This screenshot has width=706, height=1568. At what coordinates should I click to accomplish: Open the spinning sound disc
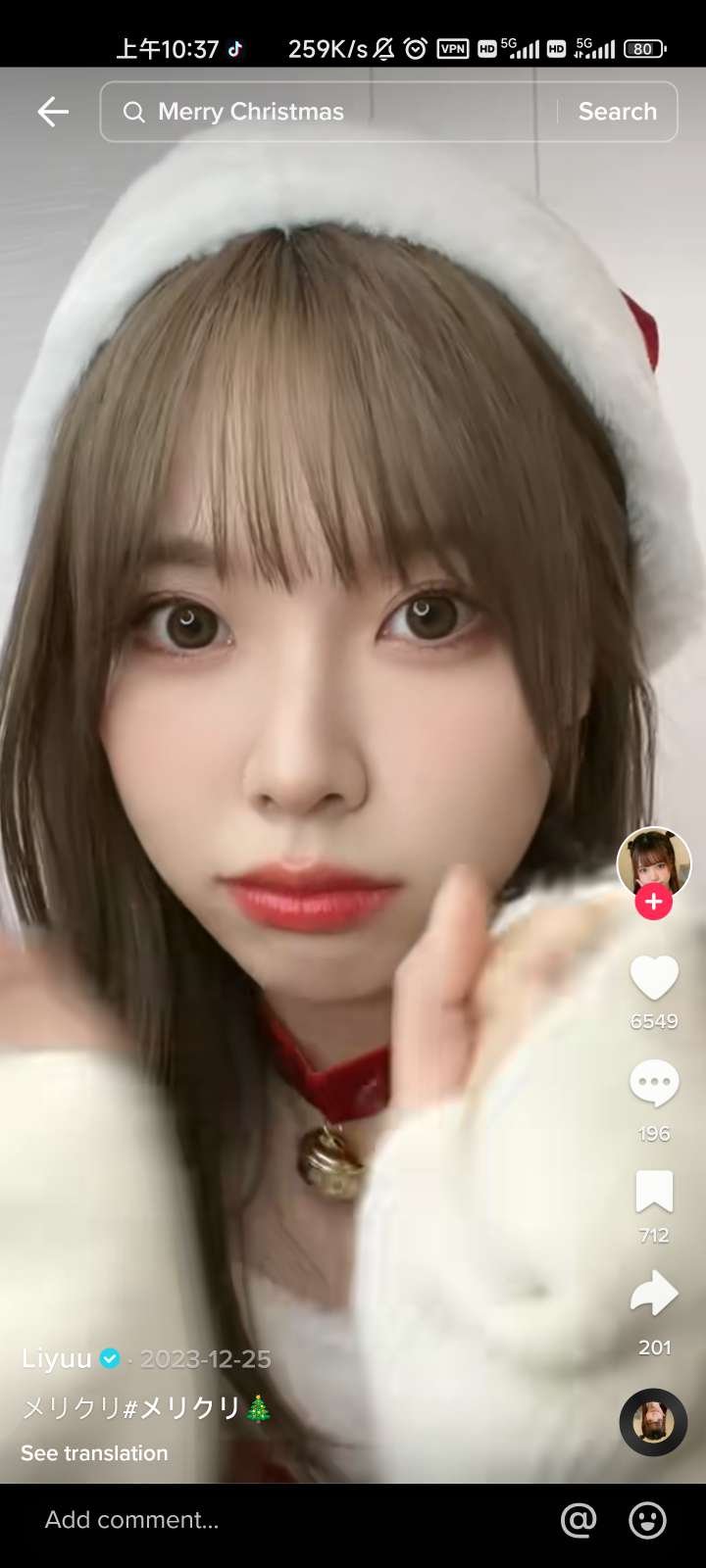653,1422
